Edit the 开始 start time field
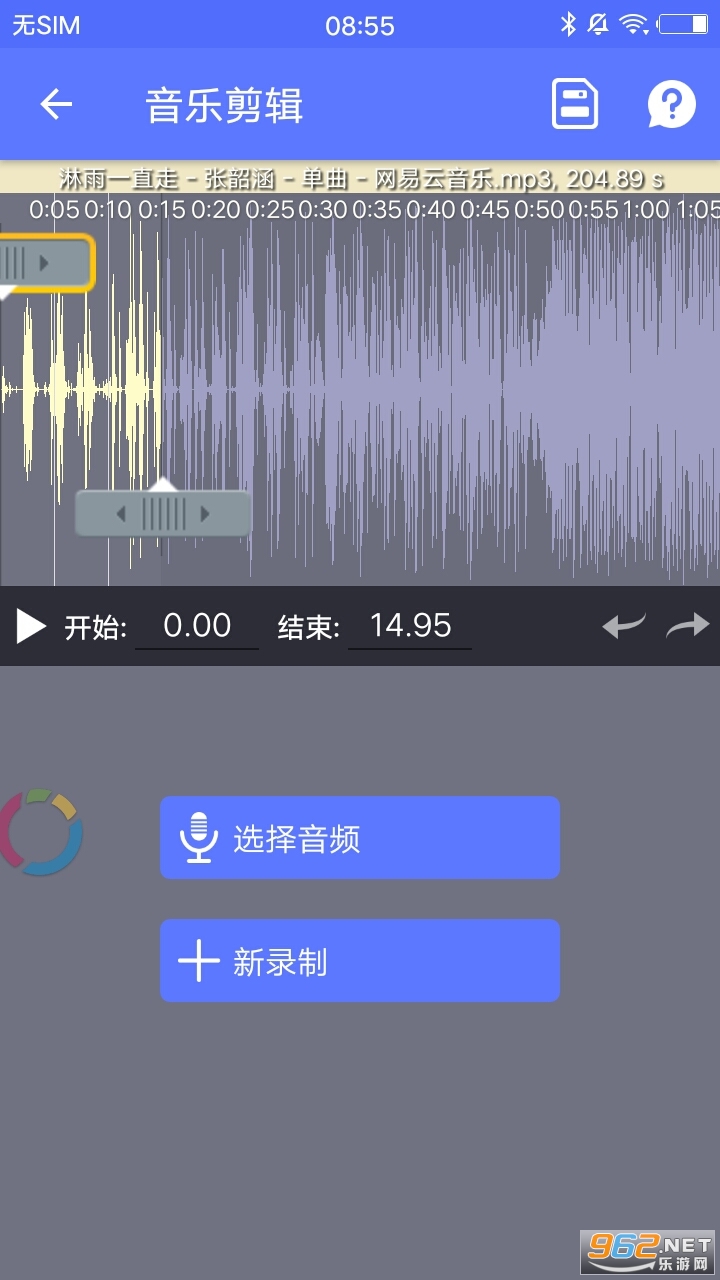Image resolution: width=720 pixels, height=1280 pixels. (x=197, y=627)
